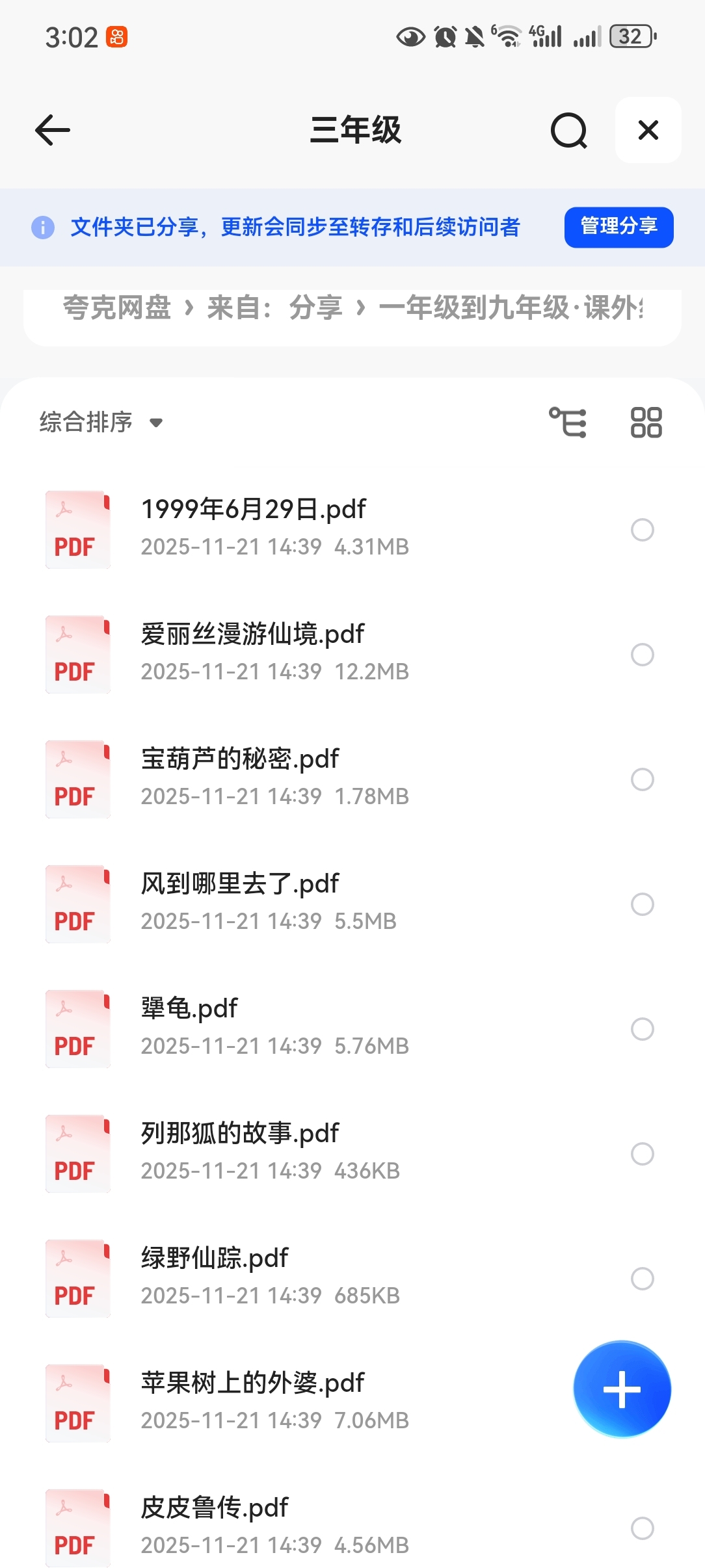705x1568 pixels.
Task: Open 1999年6月29日.pdf
Action: (254, 510)
